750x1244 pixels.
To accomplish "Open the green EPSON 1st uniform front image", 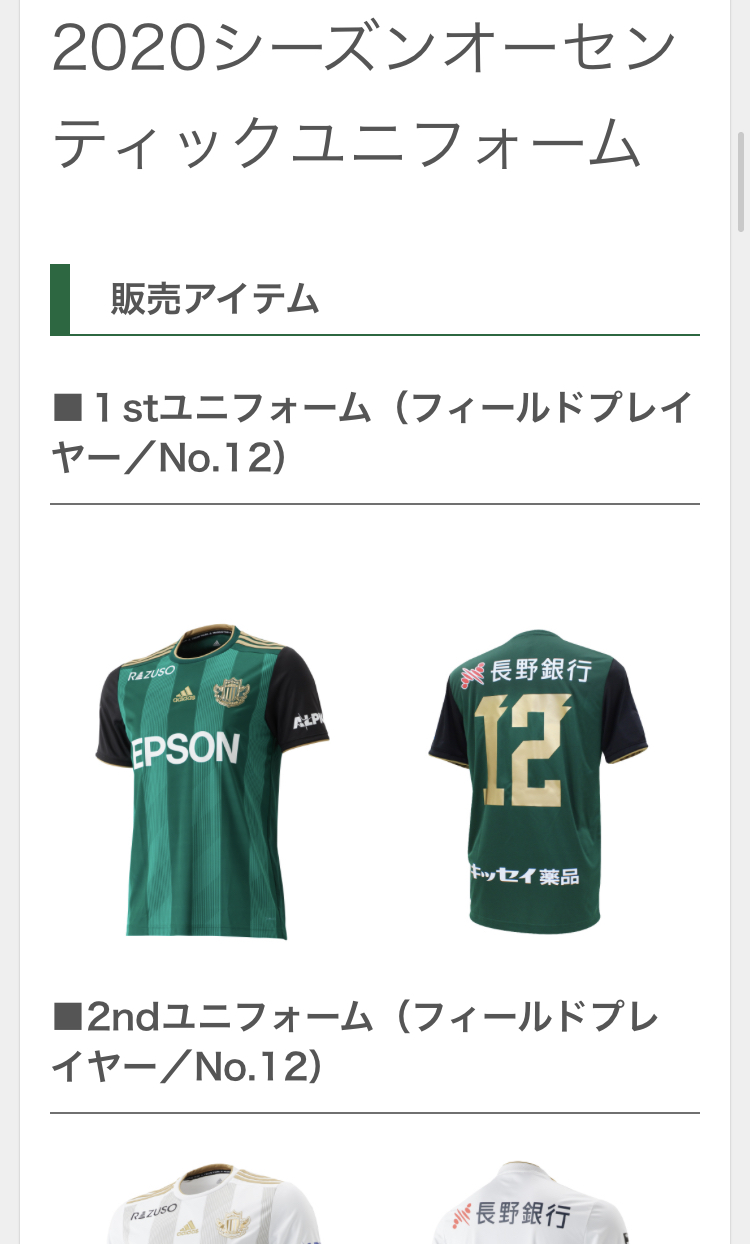I will pos(212,782).
